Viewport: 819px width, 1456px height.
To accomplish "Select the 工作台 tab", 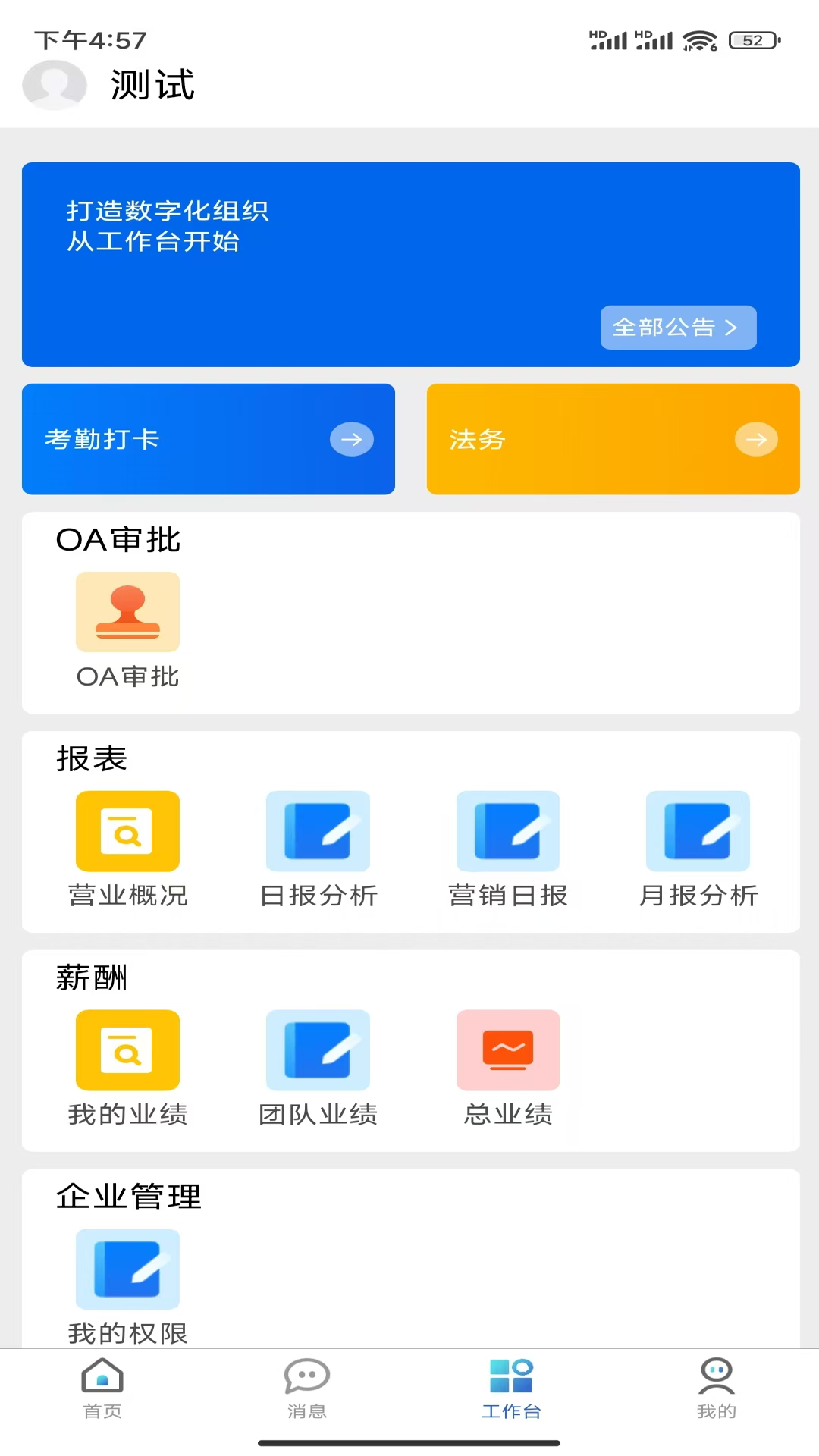I will [512, 1388].
